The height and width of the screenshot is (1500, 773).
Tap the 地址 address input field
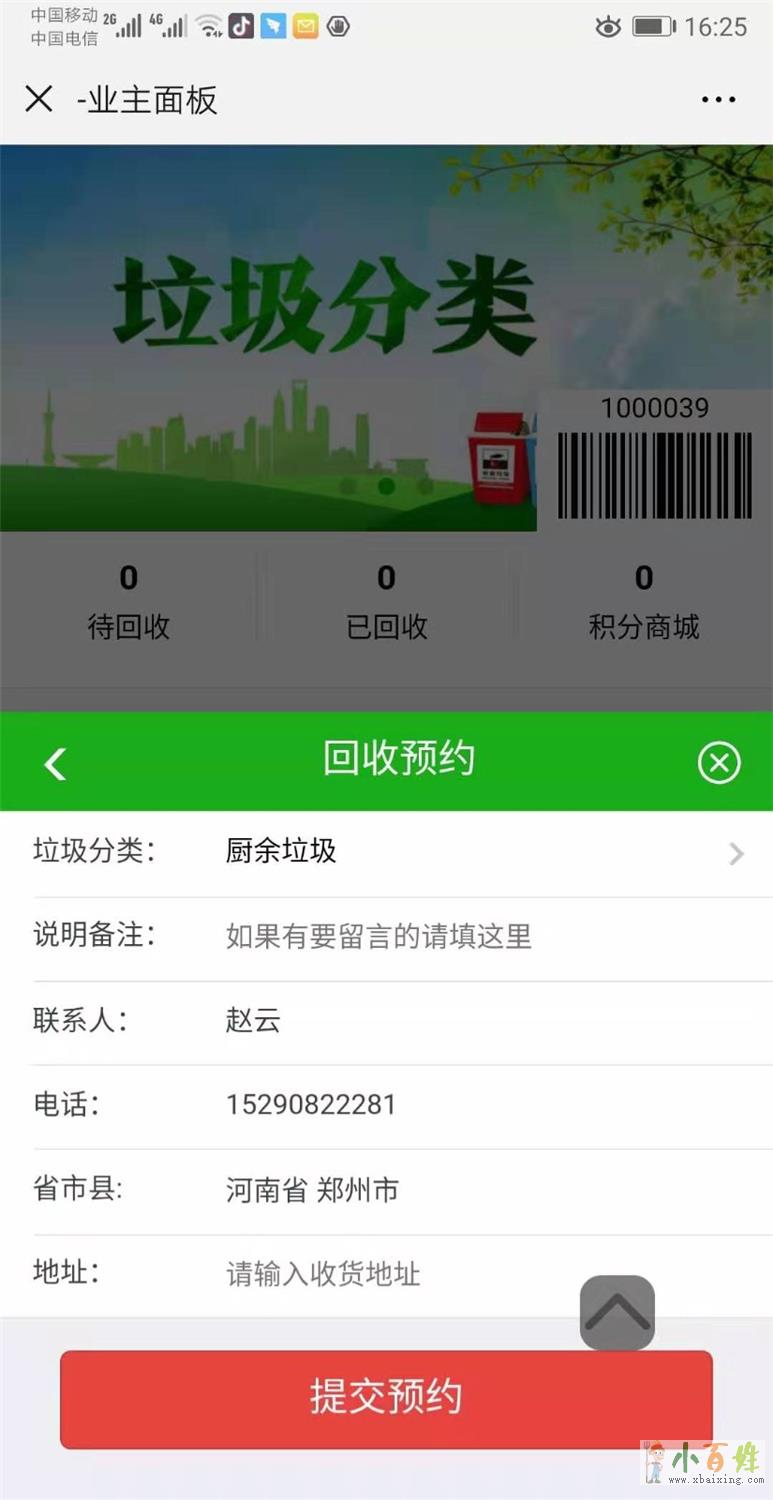[x=400, y=1274]
